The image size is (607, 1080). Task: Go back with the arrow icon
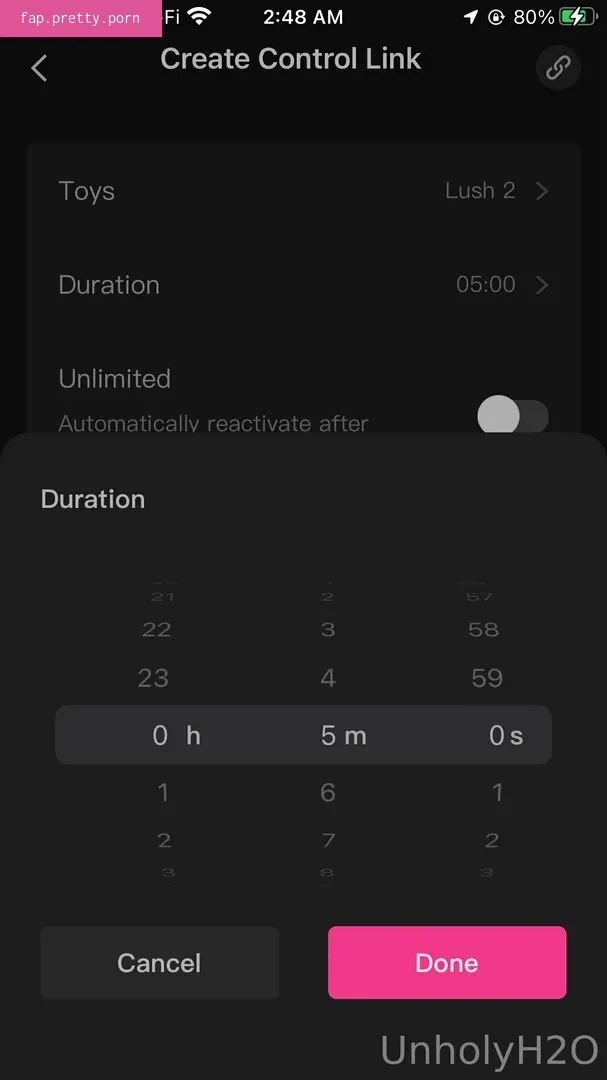point(39,68)
